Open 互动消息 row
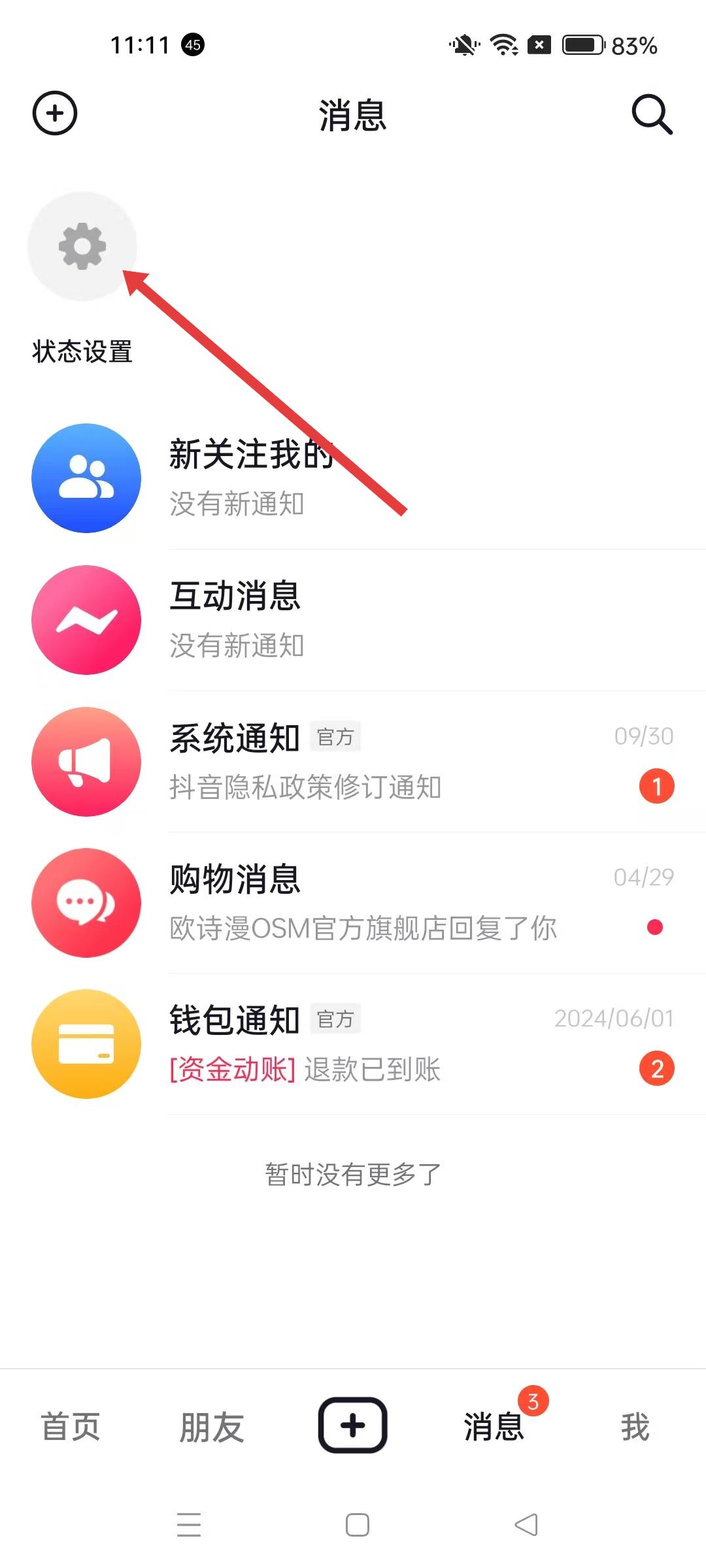 (353, 620)
